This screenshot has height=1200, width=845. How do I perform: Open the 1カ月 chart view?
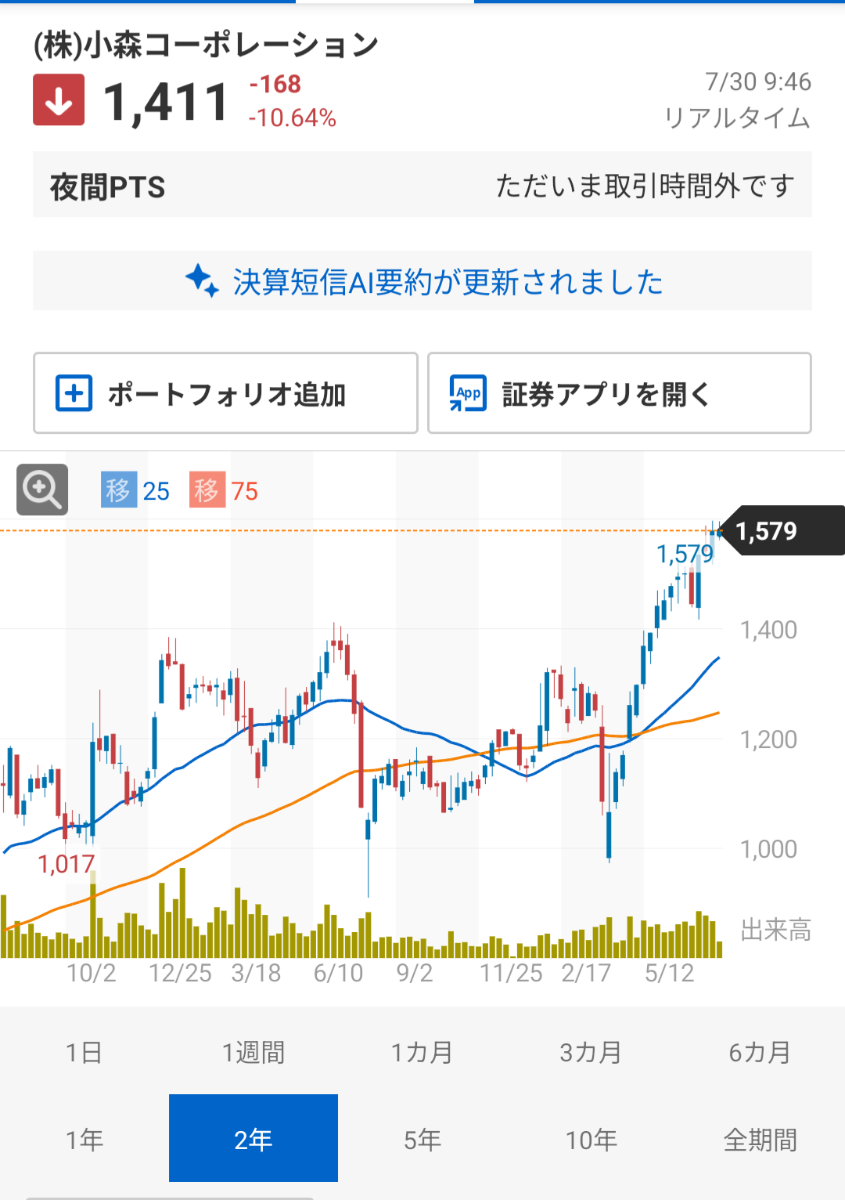[422, 1052]
